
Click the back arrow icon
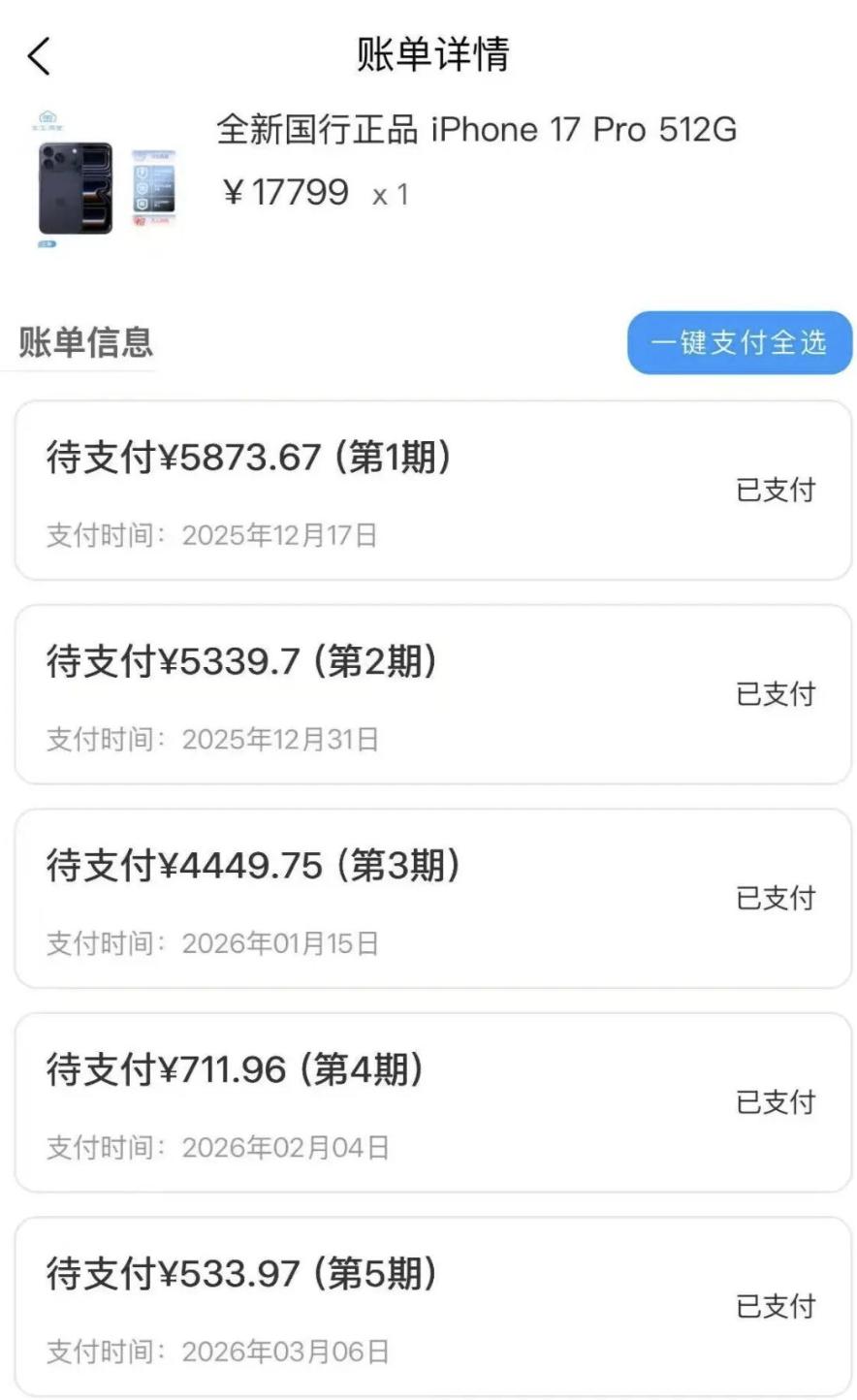coord(39,55)
